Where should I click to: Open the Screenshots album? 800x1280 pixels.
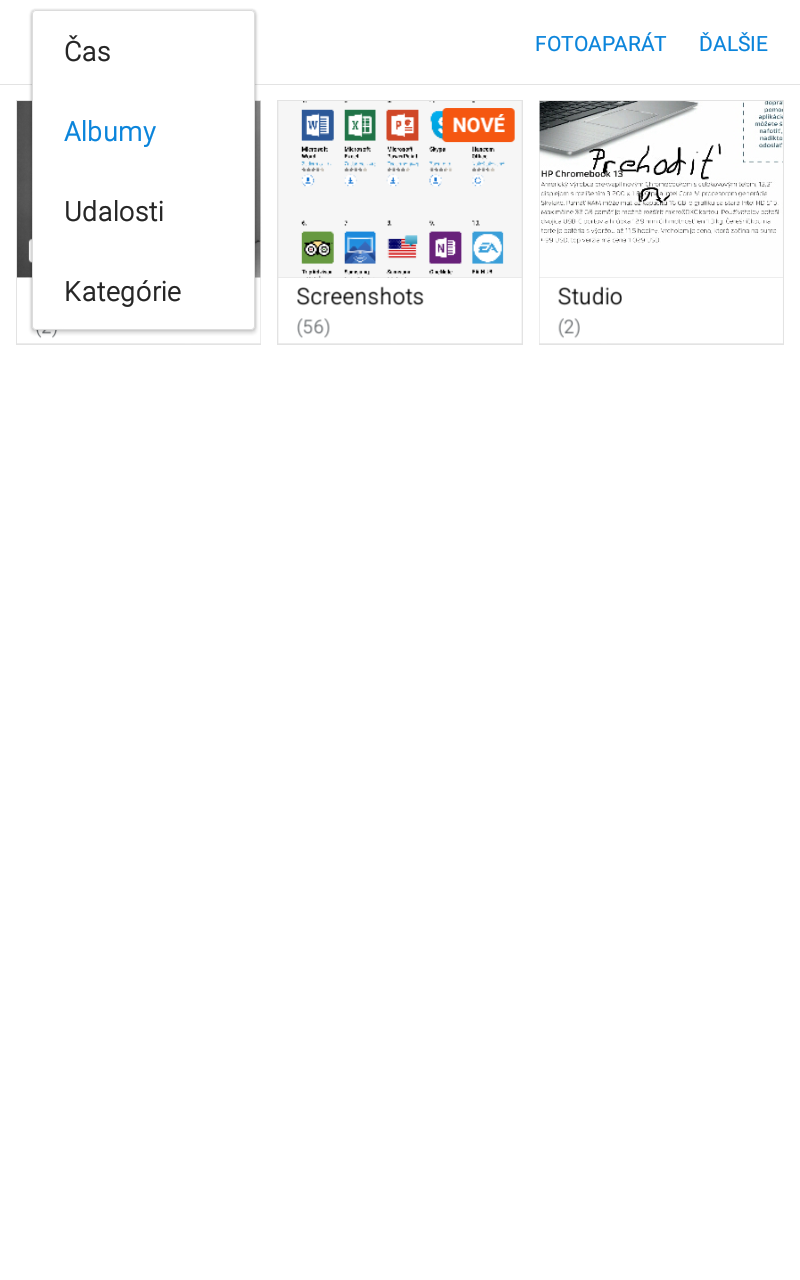coord(400,222)
